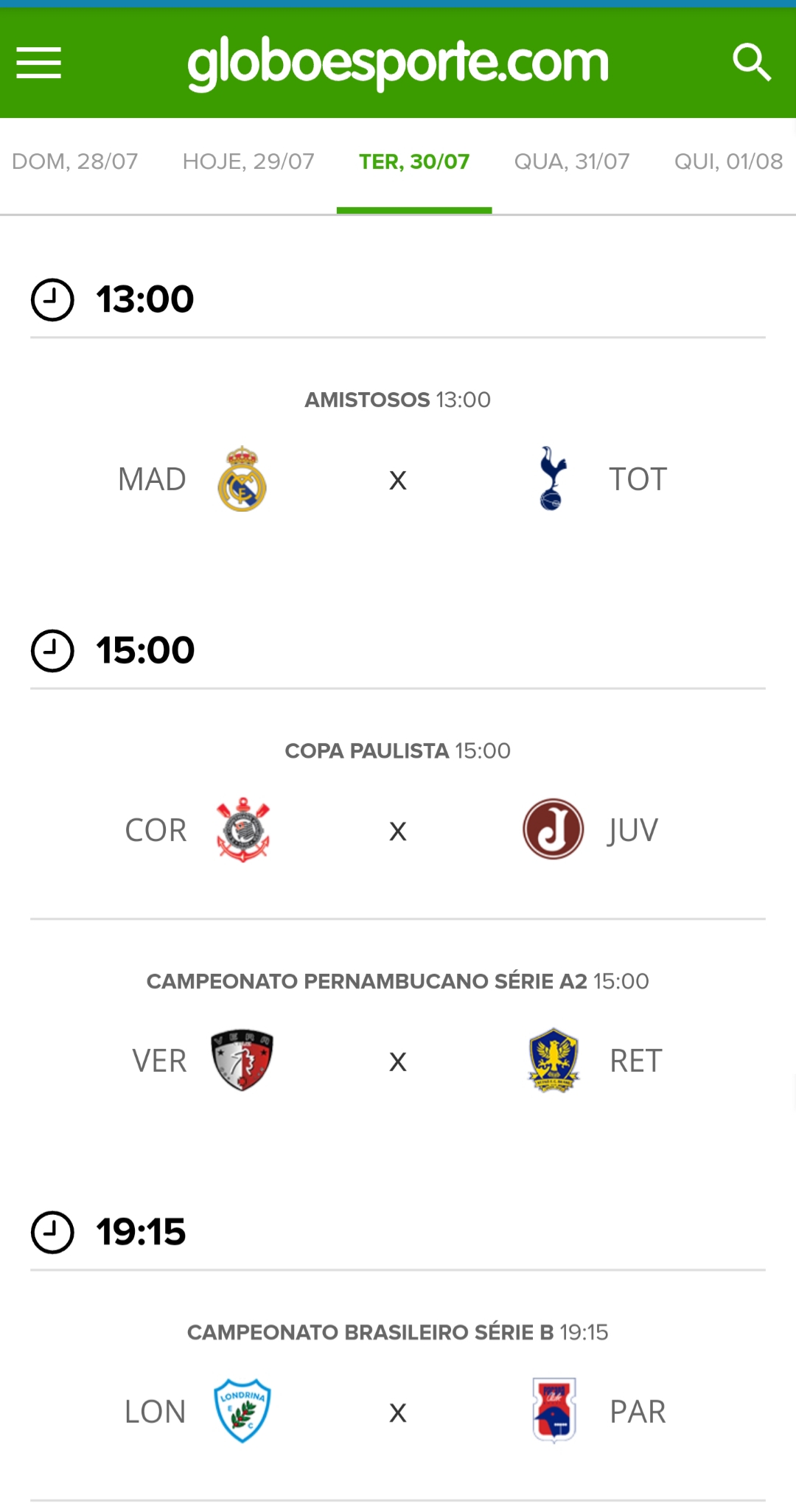Screen dimensions: 796x1512
Task: Switch to the DOM, 28/07 tab
Action: (75, 161)
